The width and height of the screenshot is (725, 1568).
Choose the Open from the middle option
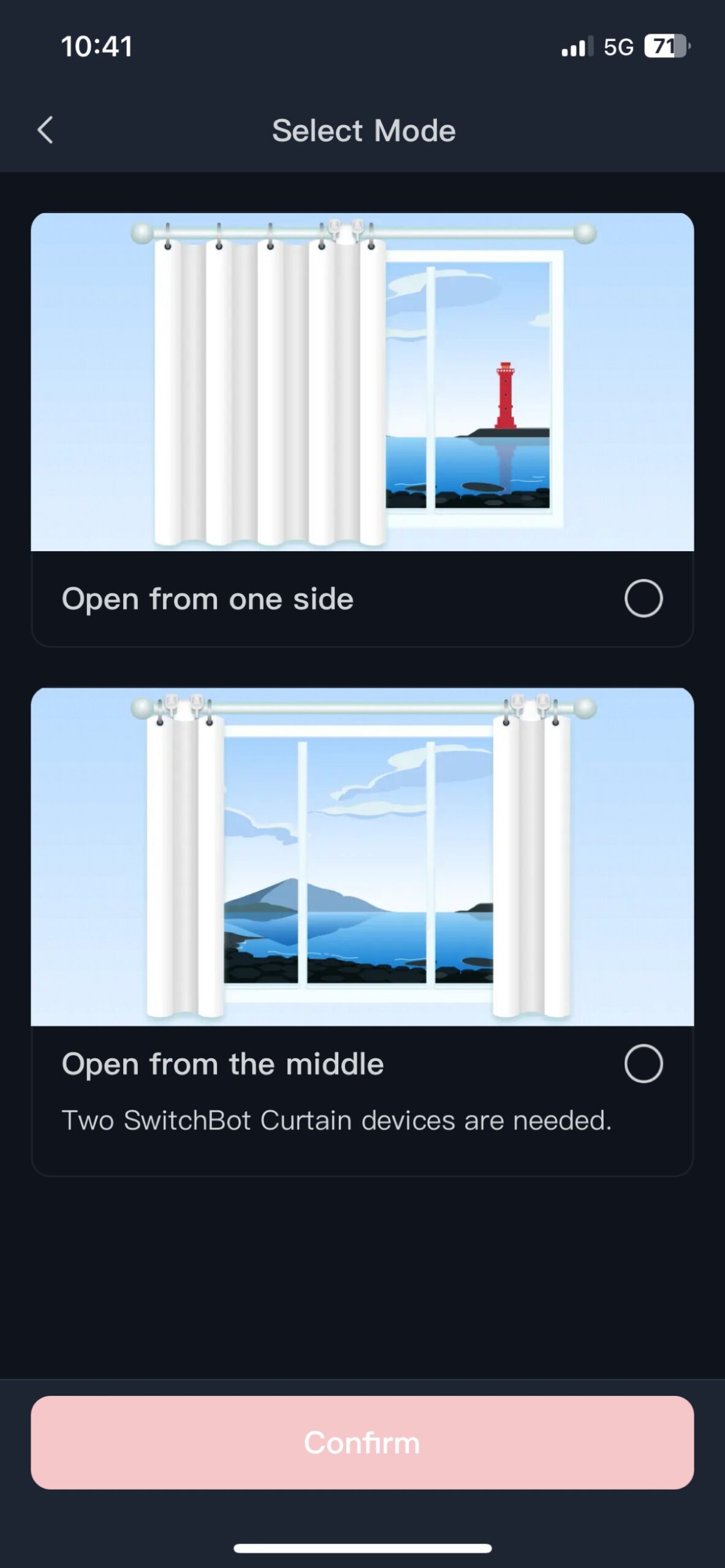pos(643,1064)
